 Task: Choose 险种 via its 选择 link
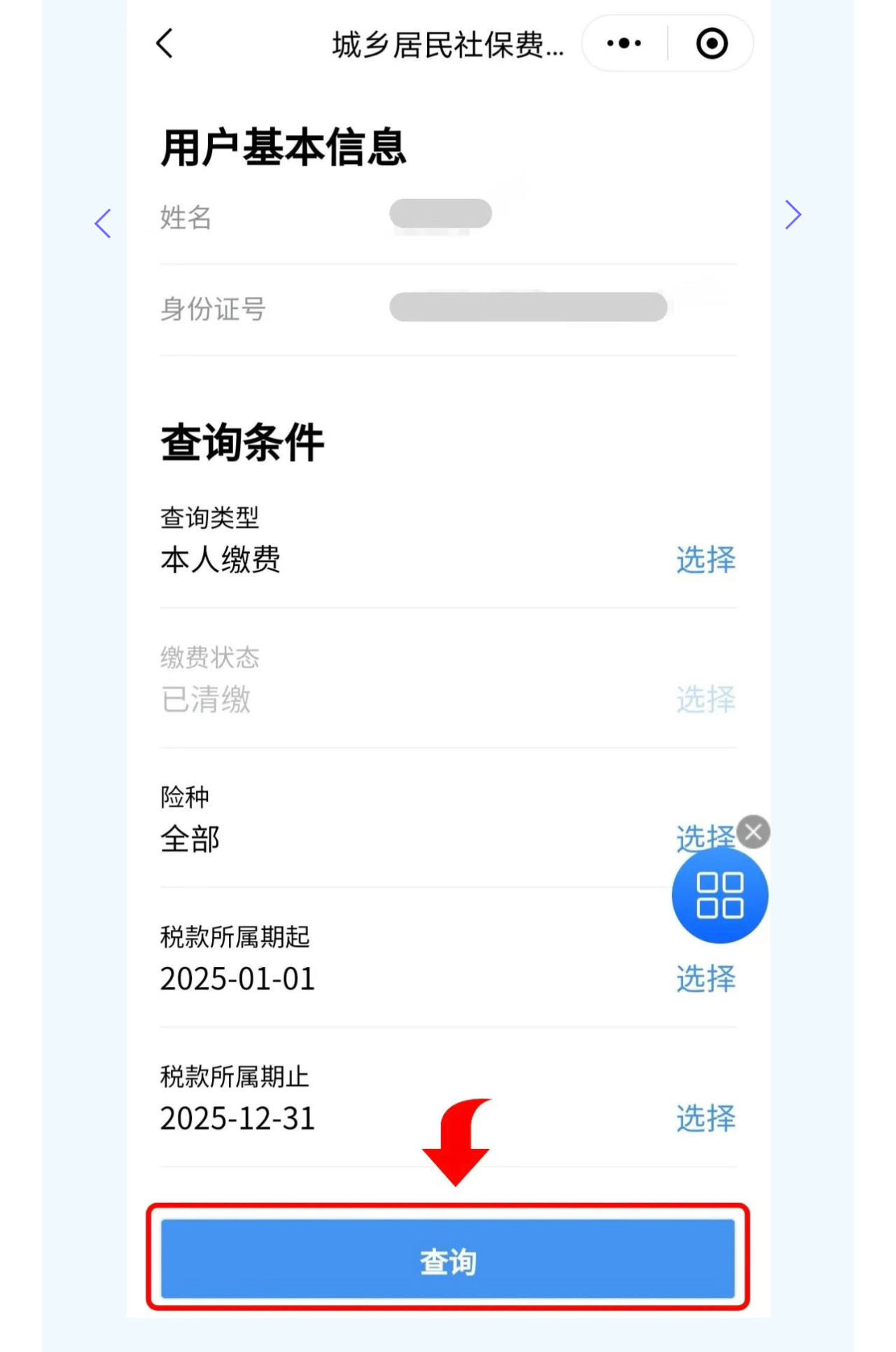tap(700, 839)
